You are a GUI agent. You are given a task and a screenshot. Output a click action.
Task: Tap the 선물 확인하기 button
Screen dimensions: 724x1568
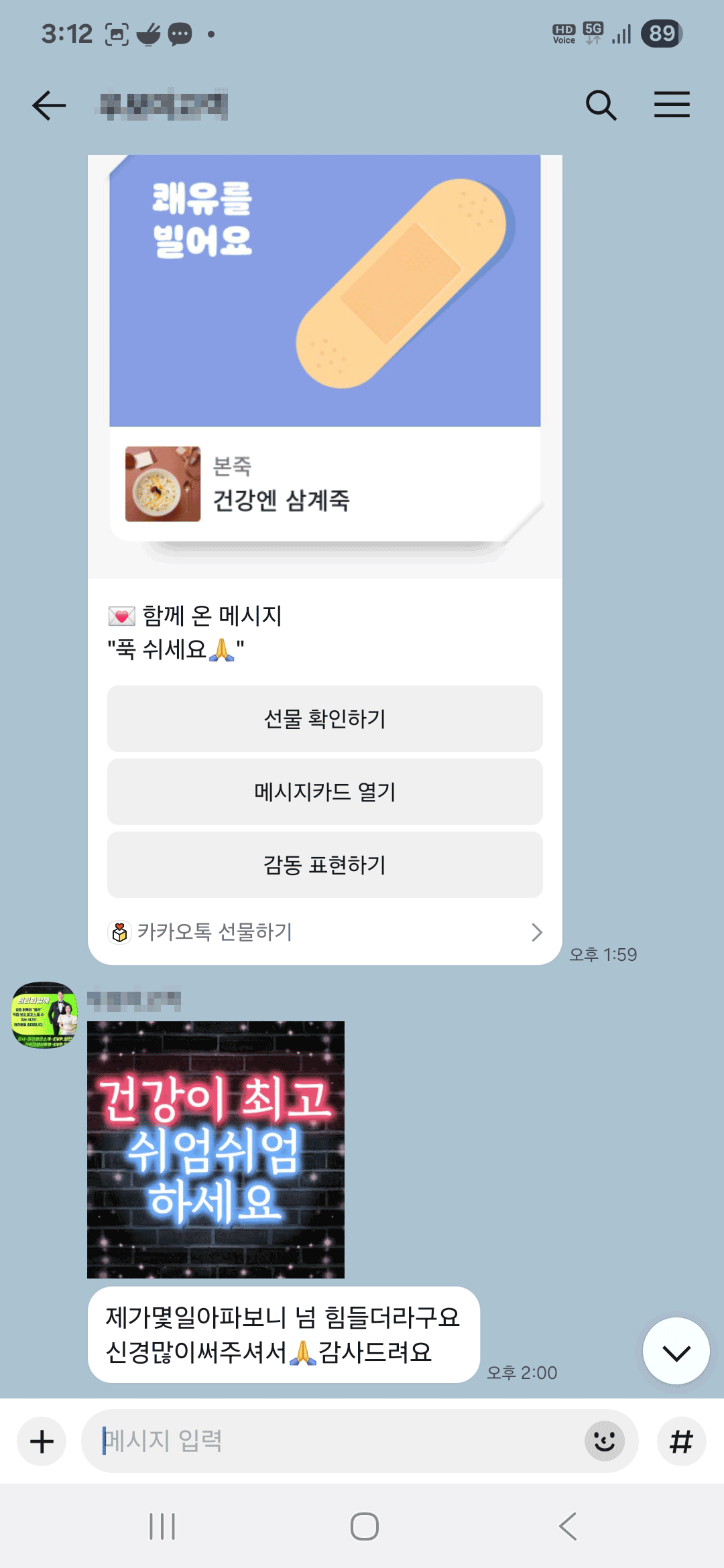[324, 718]
